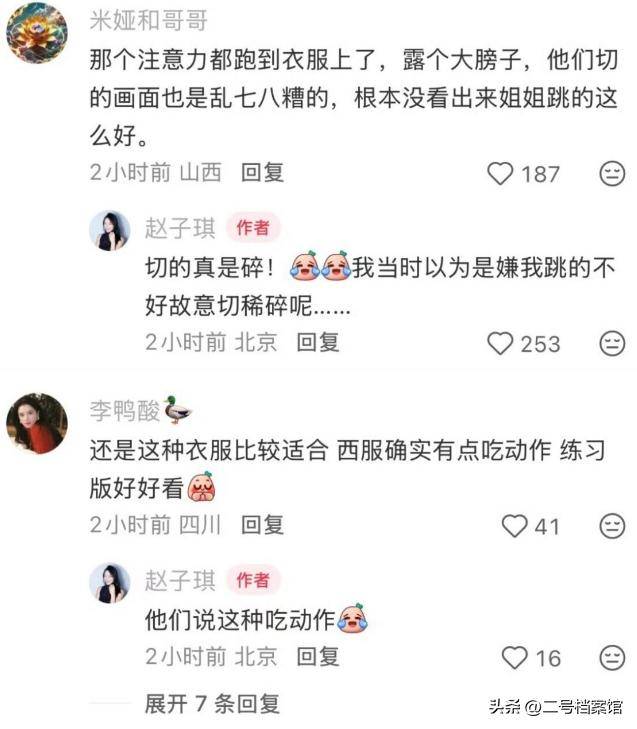The image size is (637, 729).
Task: Like 米娅和哥哥's comment with 187 likes
Action: (x=500, y=174)
